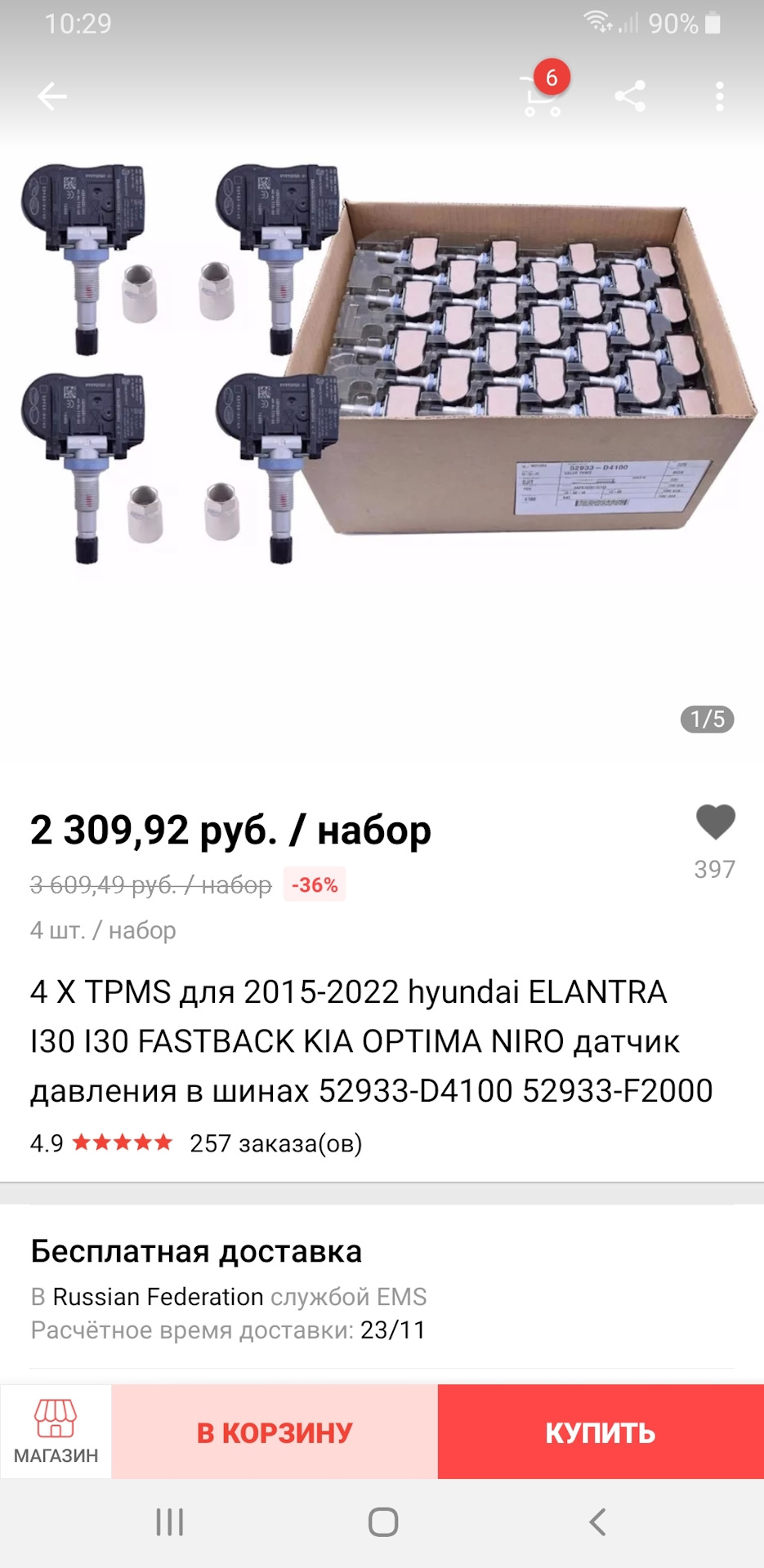Share this TPMS sensor listing
Viewport: 764px width, 1568px height.
[630, 96]
